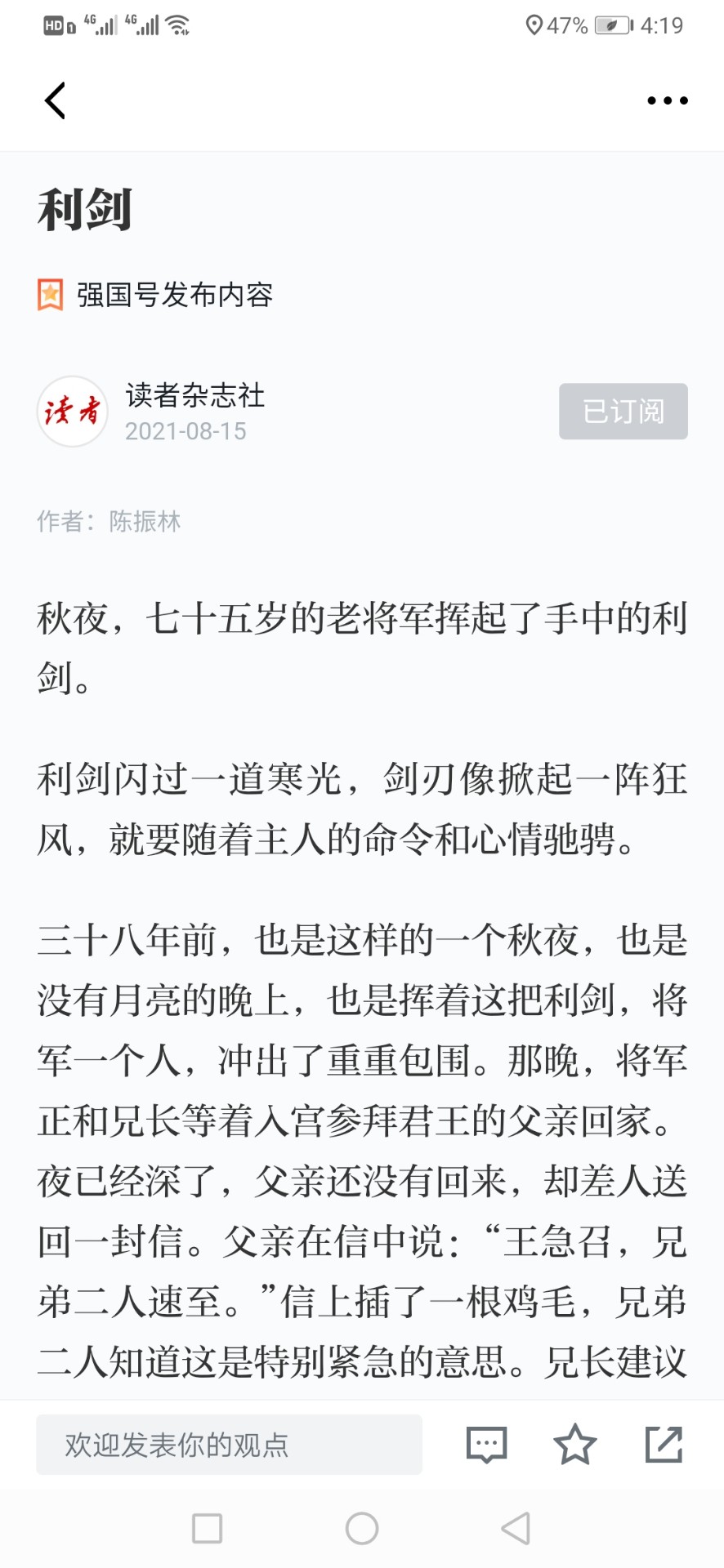Tap the 欢迎发表你的观点 comment field
The height and width of the screenshot is (1568, 724).
[x=229, y=1445]
